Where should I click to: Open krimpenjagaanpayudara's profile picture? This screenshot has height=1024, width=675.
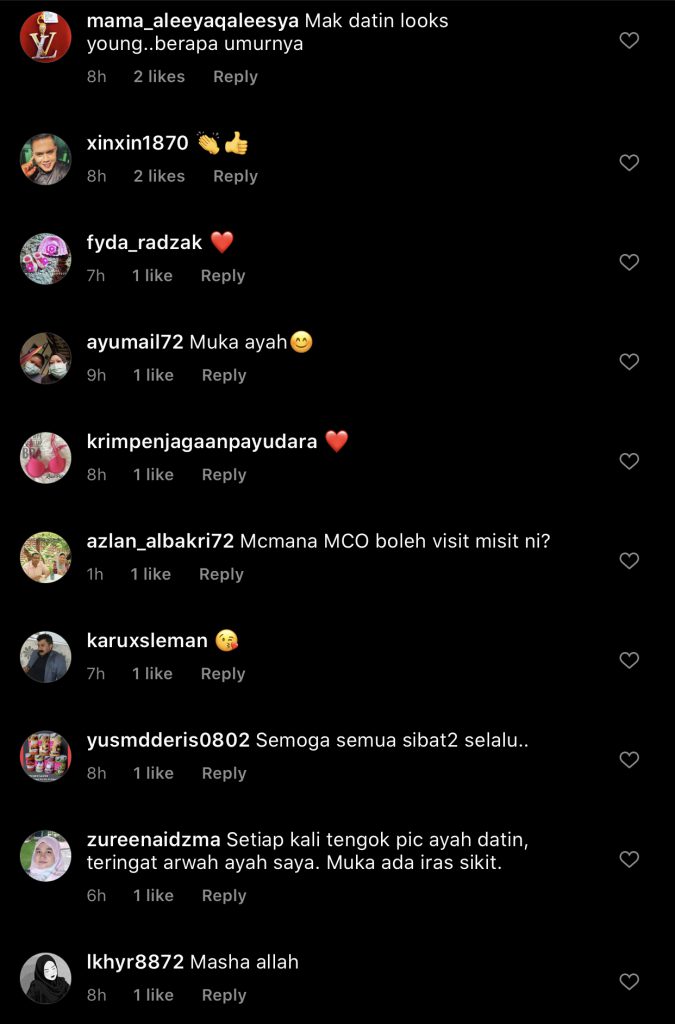coord(46,458)
